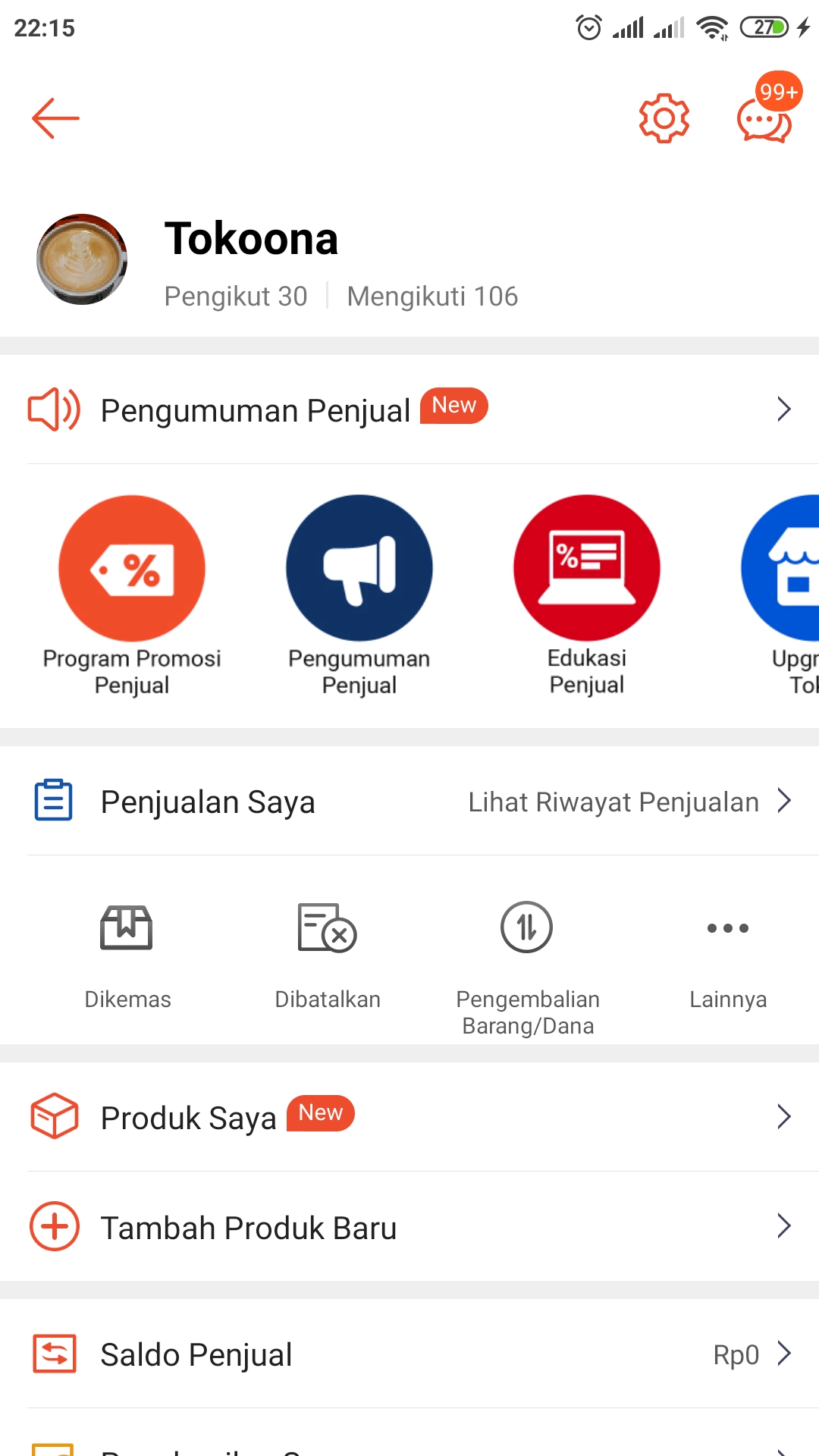Open chat messages with 99+ badge
The image size is (819, 1456).
(766, 114)
